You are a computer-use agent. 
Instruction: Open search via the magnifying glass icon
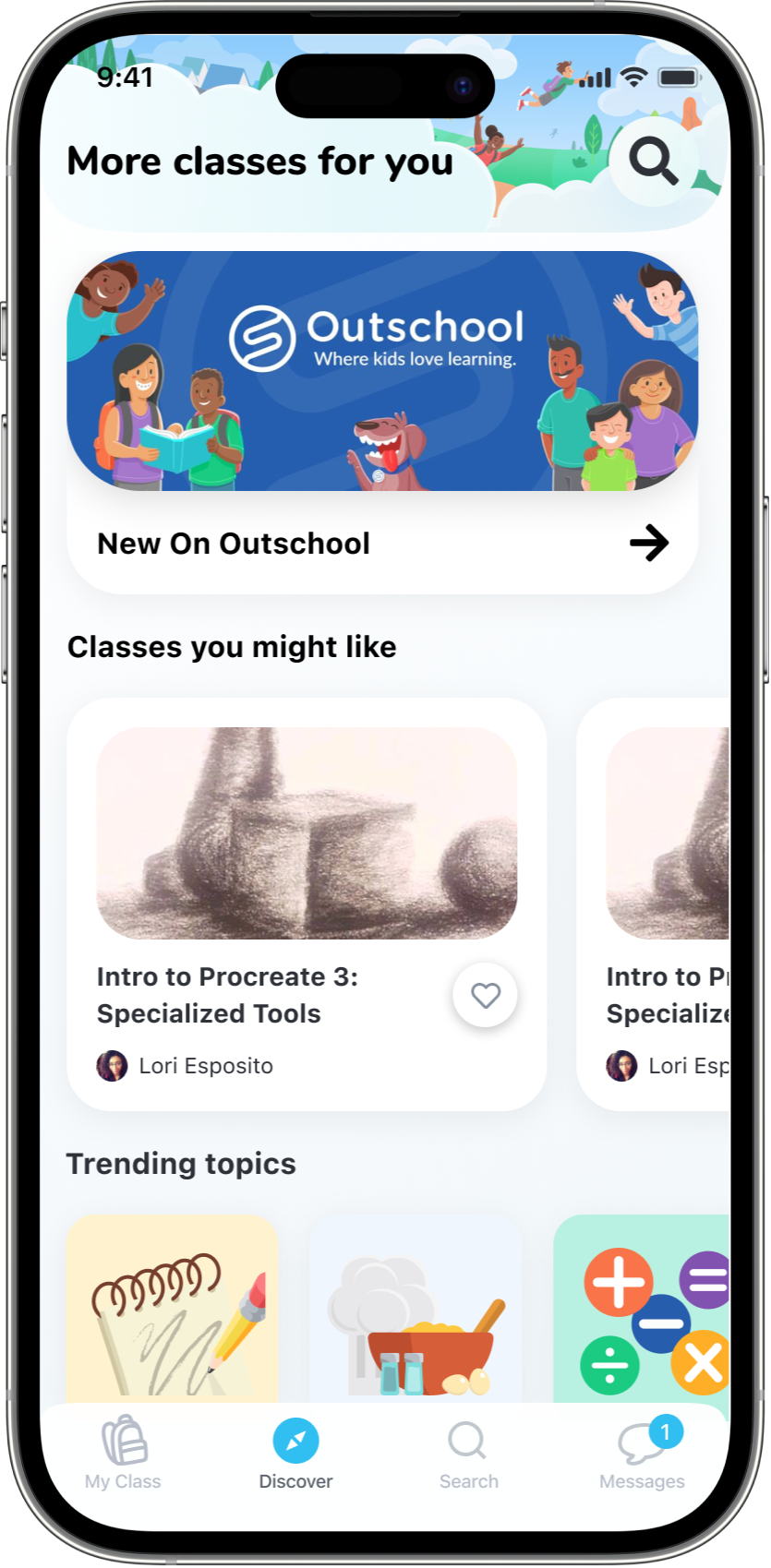click(x=654, y=162)
